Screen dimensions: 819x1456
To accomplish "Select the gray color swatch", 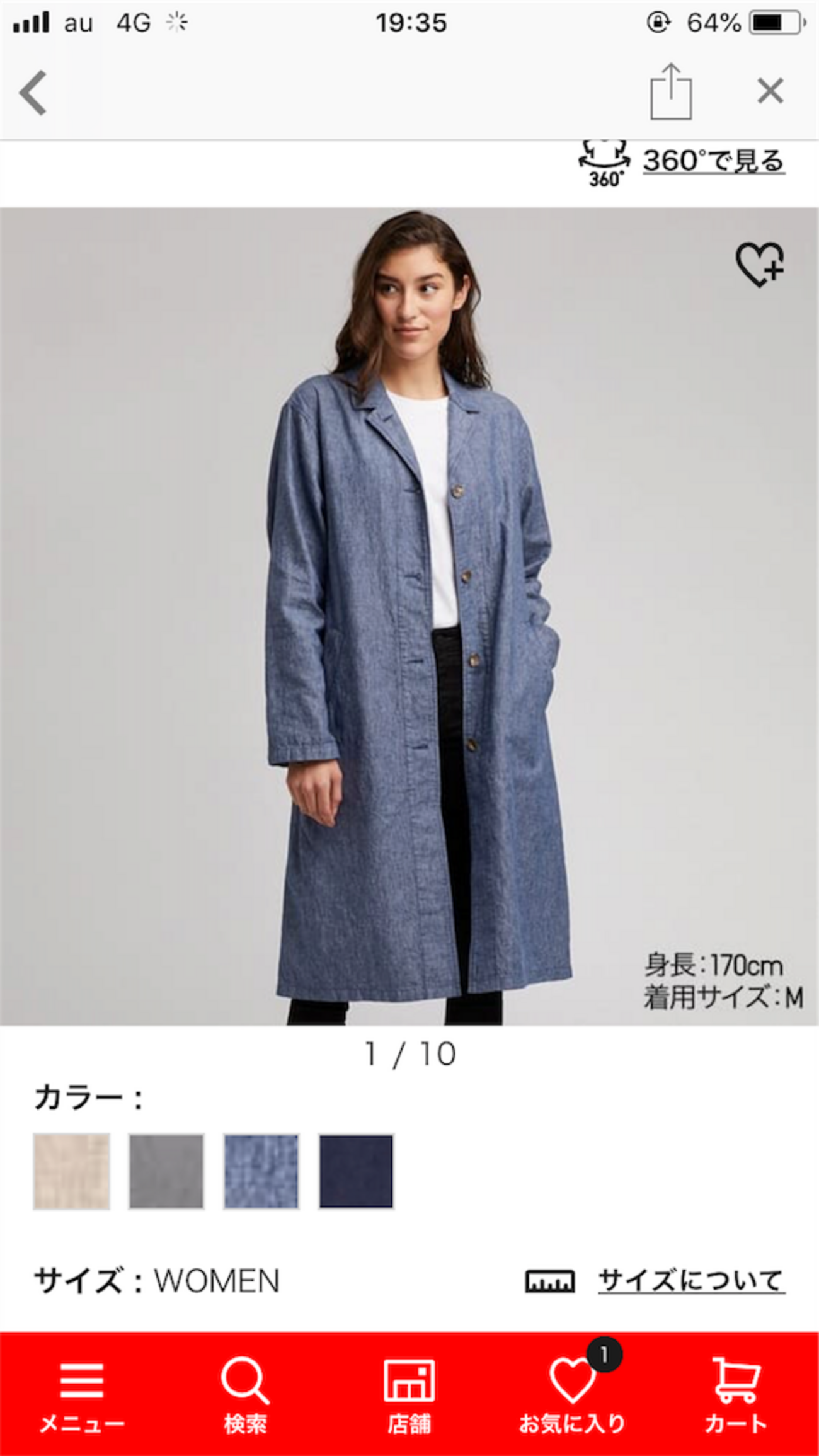I will click(166, 1171).
